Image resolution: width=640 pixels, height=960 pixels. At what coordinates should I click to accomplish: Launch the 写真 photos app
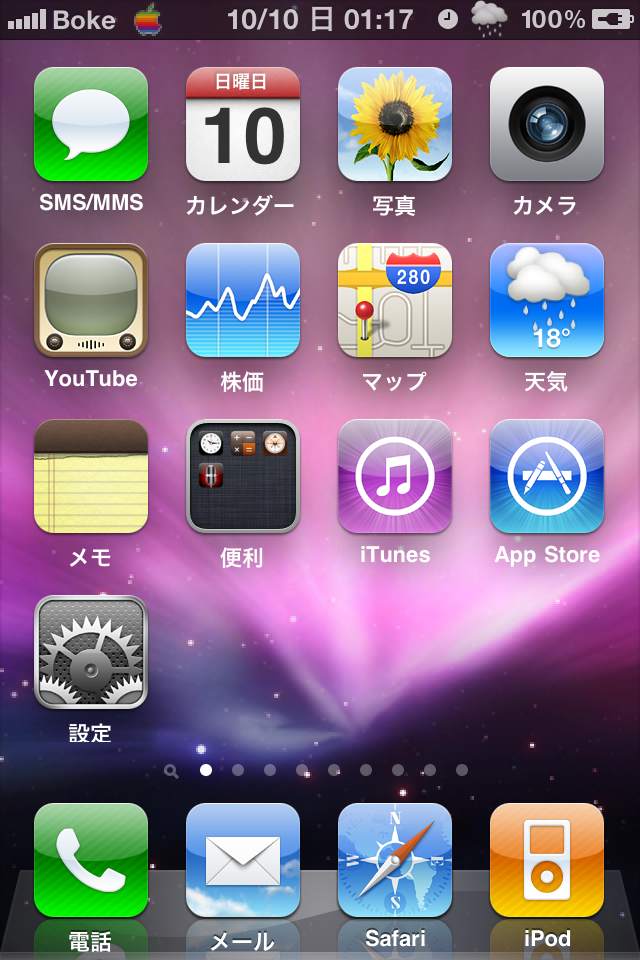[x=395, y=124]
